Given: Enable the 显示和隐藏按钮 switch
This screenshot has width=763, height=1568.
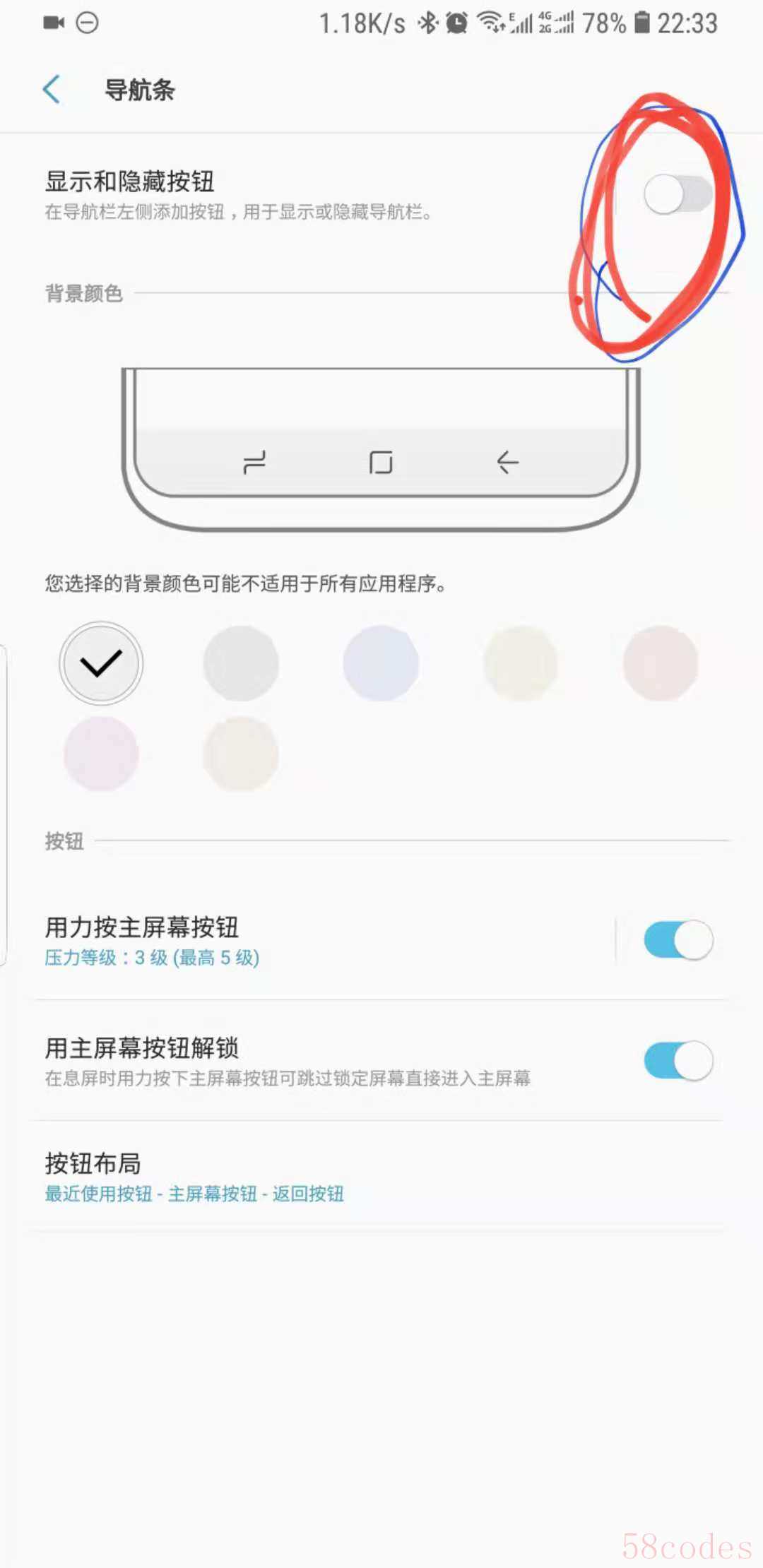Looking at the screenshot, I should coord(677,195).
